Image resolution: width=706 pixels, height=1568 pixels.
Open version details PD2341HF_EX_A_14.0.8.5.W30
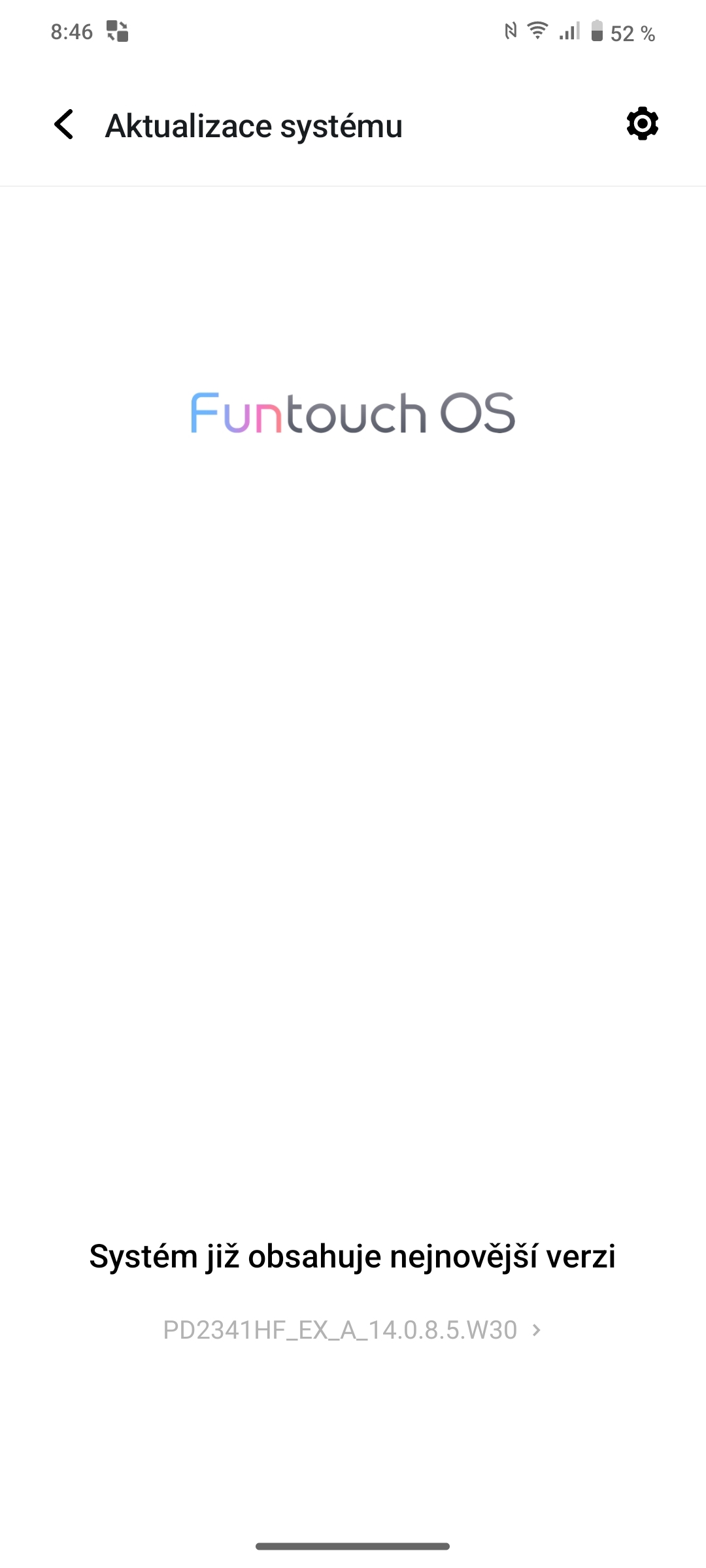pyautogui.click(x=352, y=1330)
